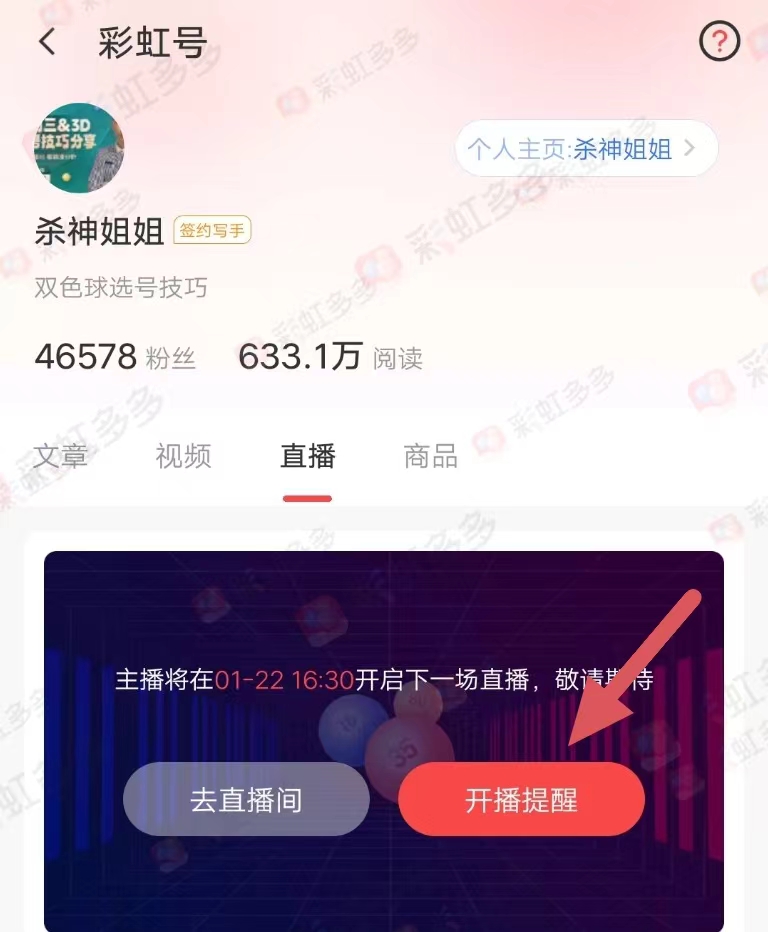Image resolution: width=768 pixels, height=932 pixels.
Task: Tap the 杀神姐姐 profile avatar
Action: click(x=78, y=147)
